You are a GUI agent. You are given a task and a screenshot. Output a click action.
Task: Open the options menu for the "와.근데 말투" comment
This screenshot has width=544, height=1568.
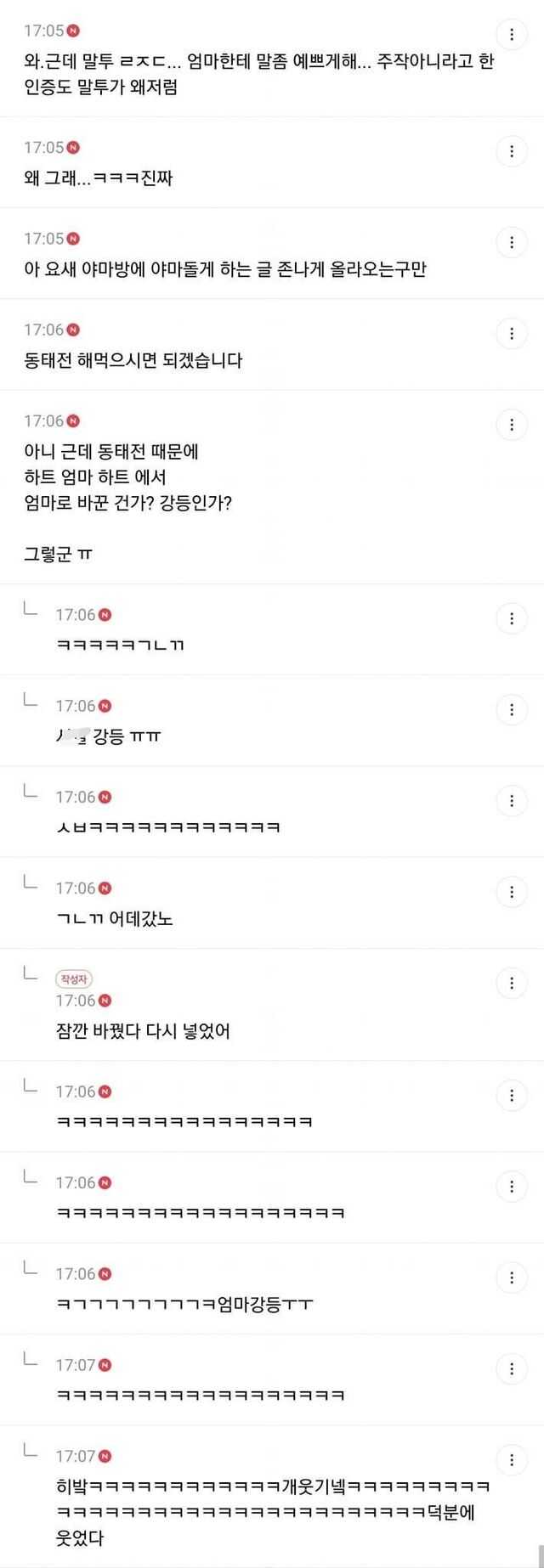click(511, 35)
